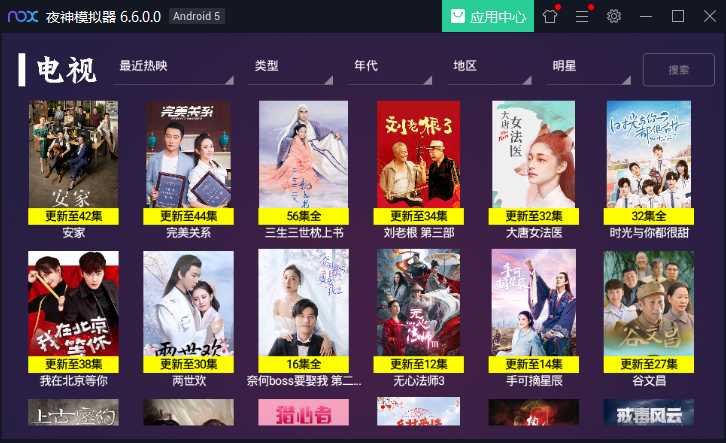726x443 pixels.
Task: Select the show 三生三世枕上书
Action: click(303, 161)
